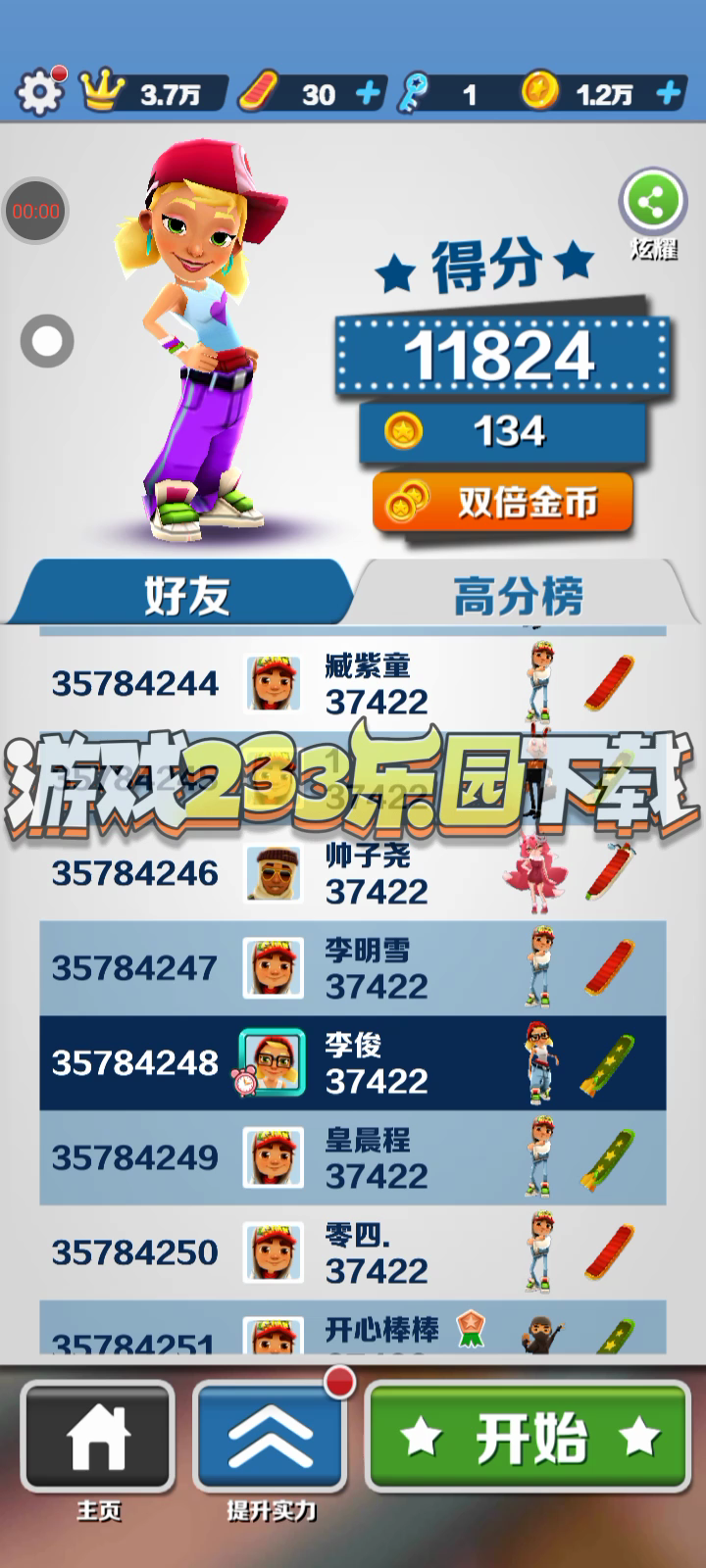Open 零四.'s leaderboard entry

[353, 1252]
